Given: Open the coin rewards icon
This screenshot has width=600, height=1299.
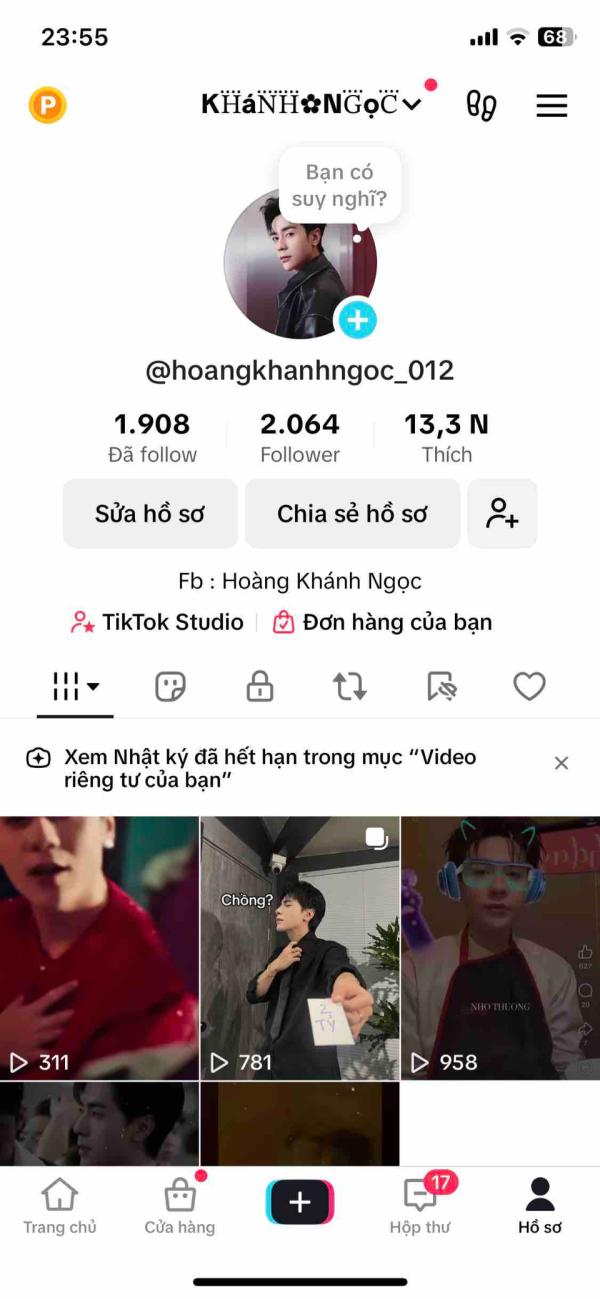Looking at the screenshot, I should [47, 105].
